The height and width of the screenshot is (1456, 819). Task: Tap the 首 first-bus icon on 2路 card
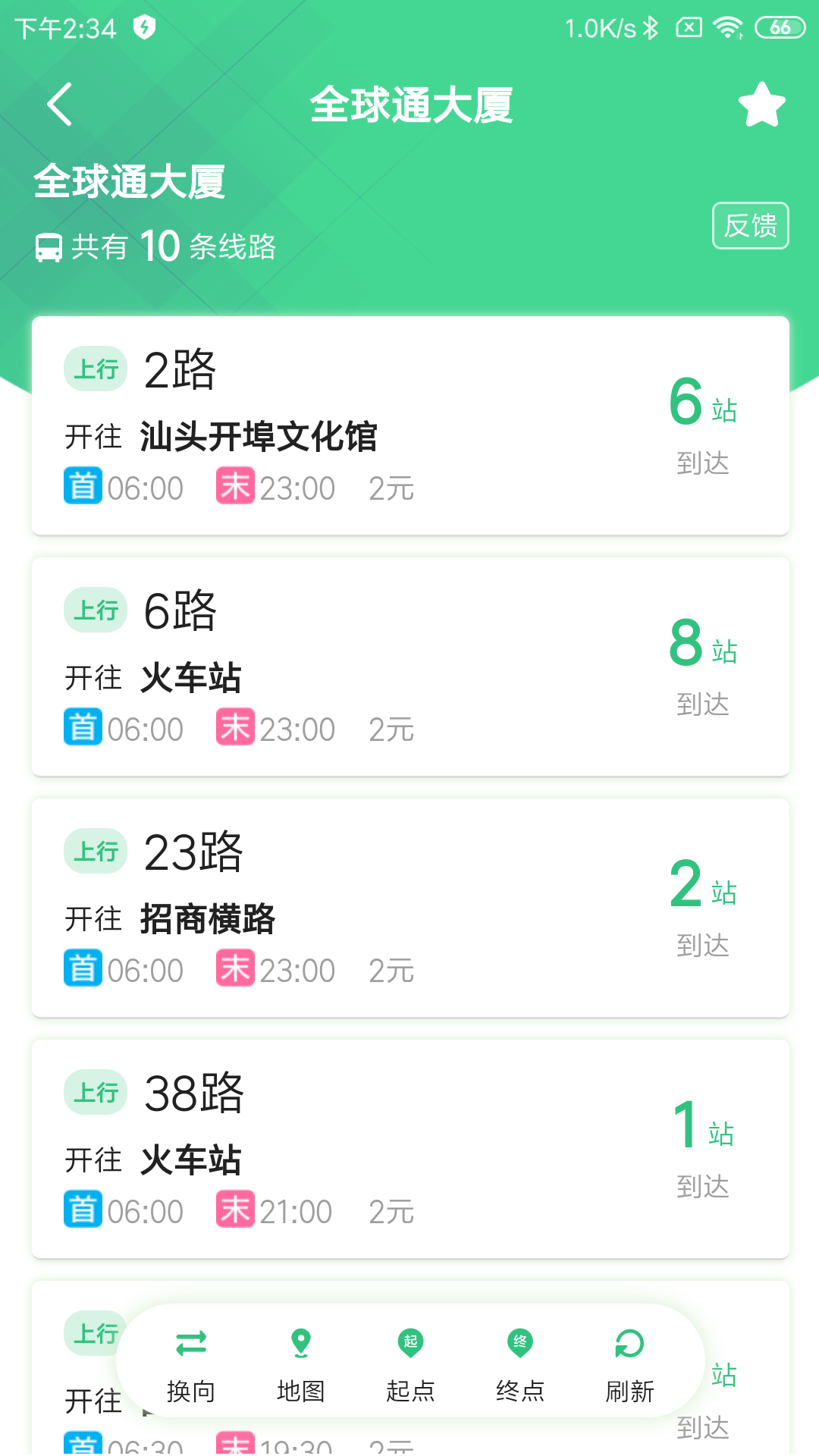82,488
